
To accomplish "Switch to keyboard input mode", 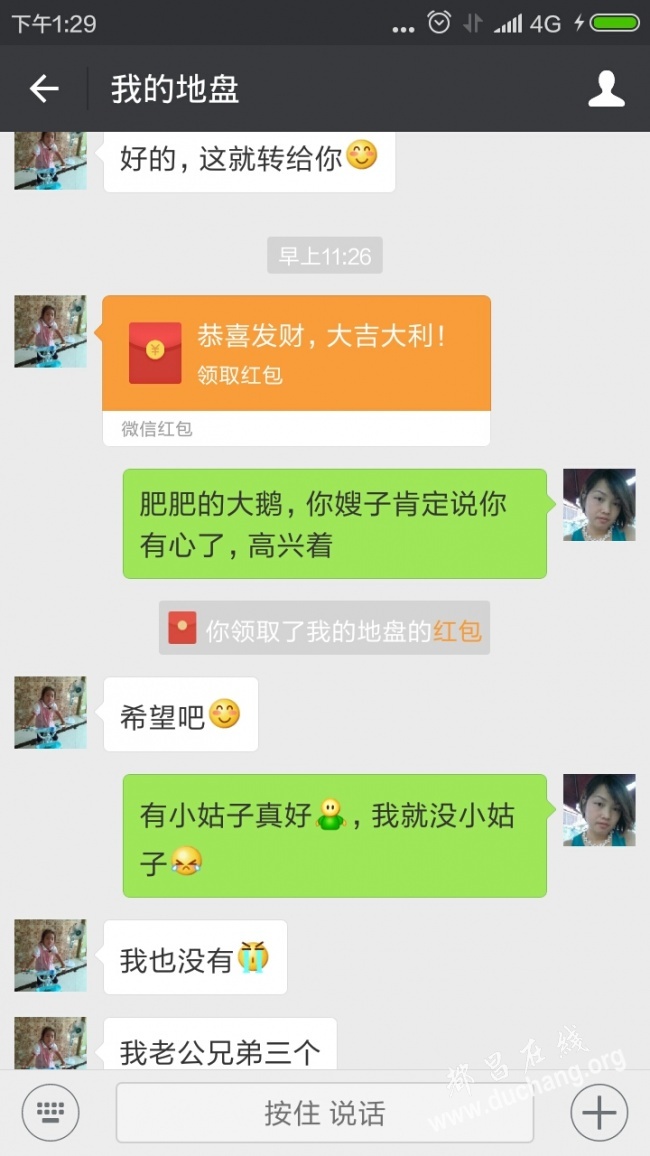I will pyautogui.click(x=50, y=1112).
